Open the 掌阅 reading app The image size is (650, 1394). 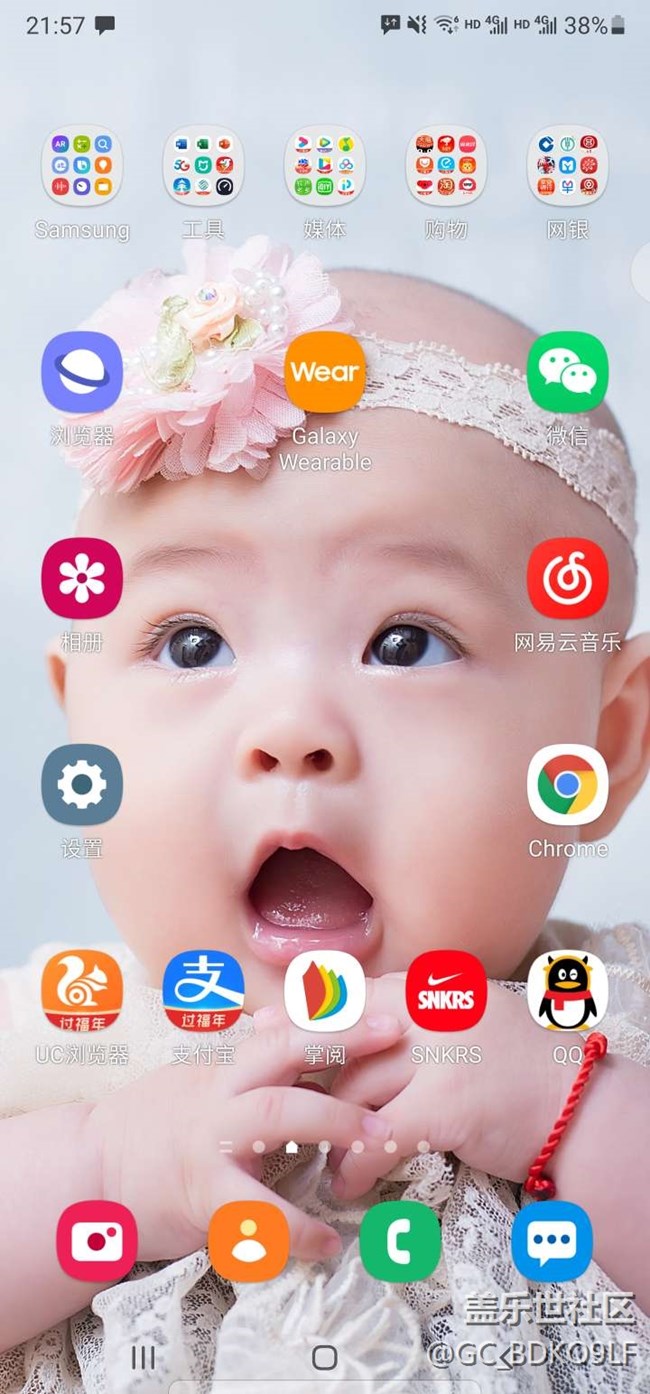(x=324, y=991)
